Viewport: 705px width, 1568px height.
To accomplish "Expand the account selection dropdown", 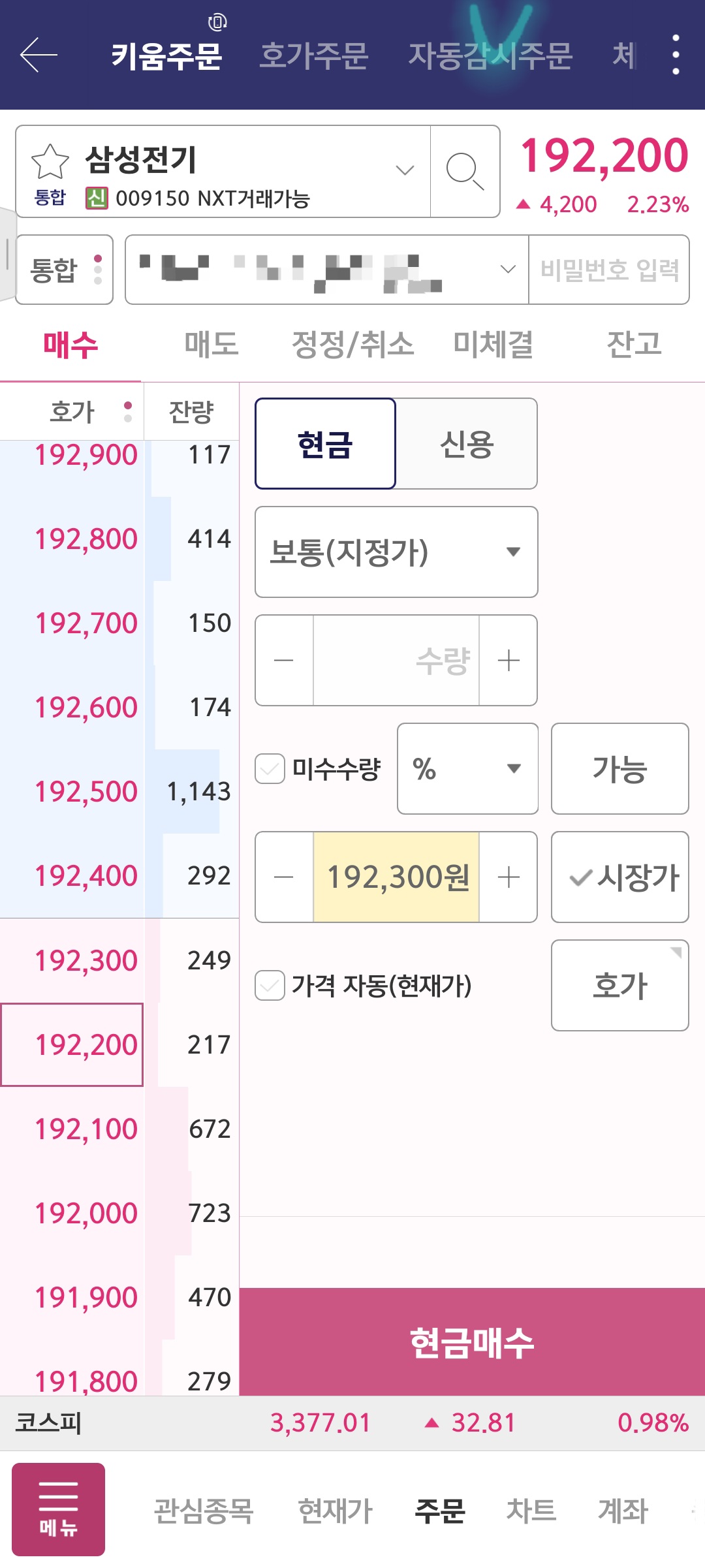I will click(506, 268).
